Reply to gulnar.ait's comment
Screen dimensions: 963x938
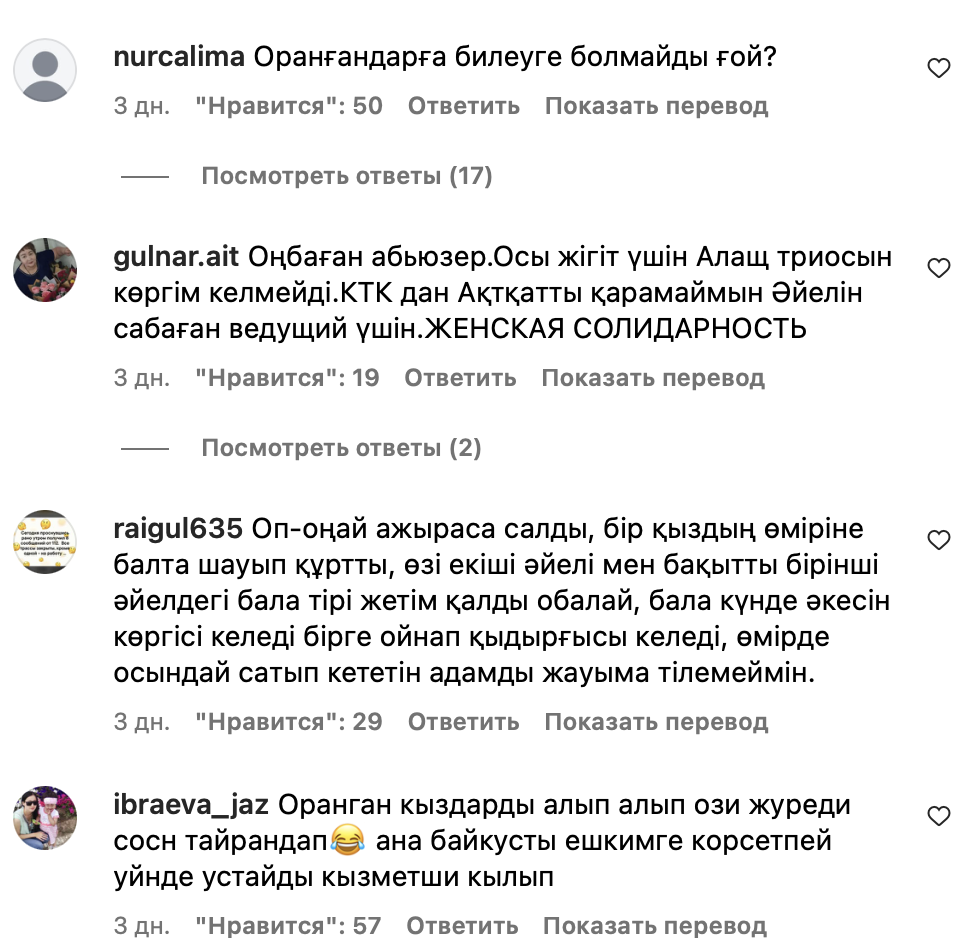tap(460, 378)
